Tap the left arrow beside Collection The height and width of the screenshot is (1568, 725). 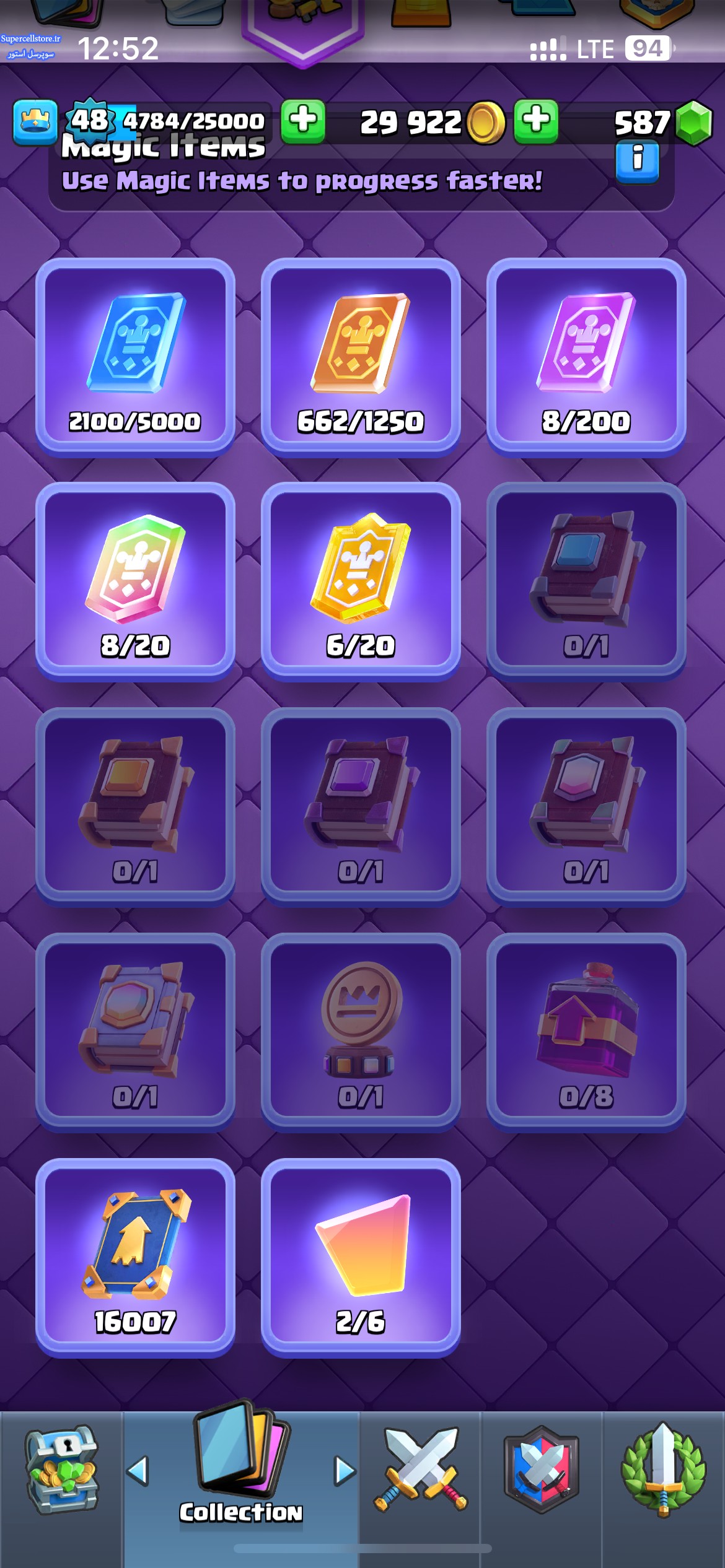pos(138,1471)
